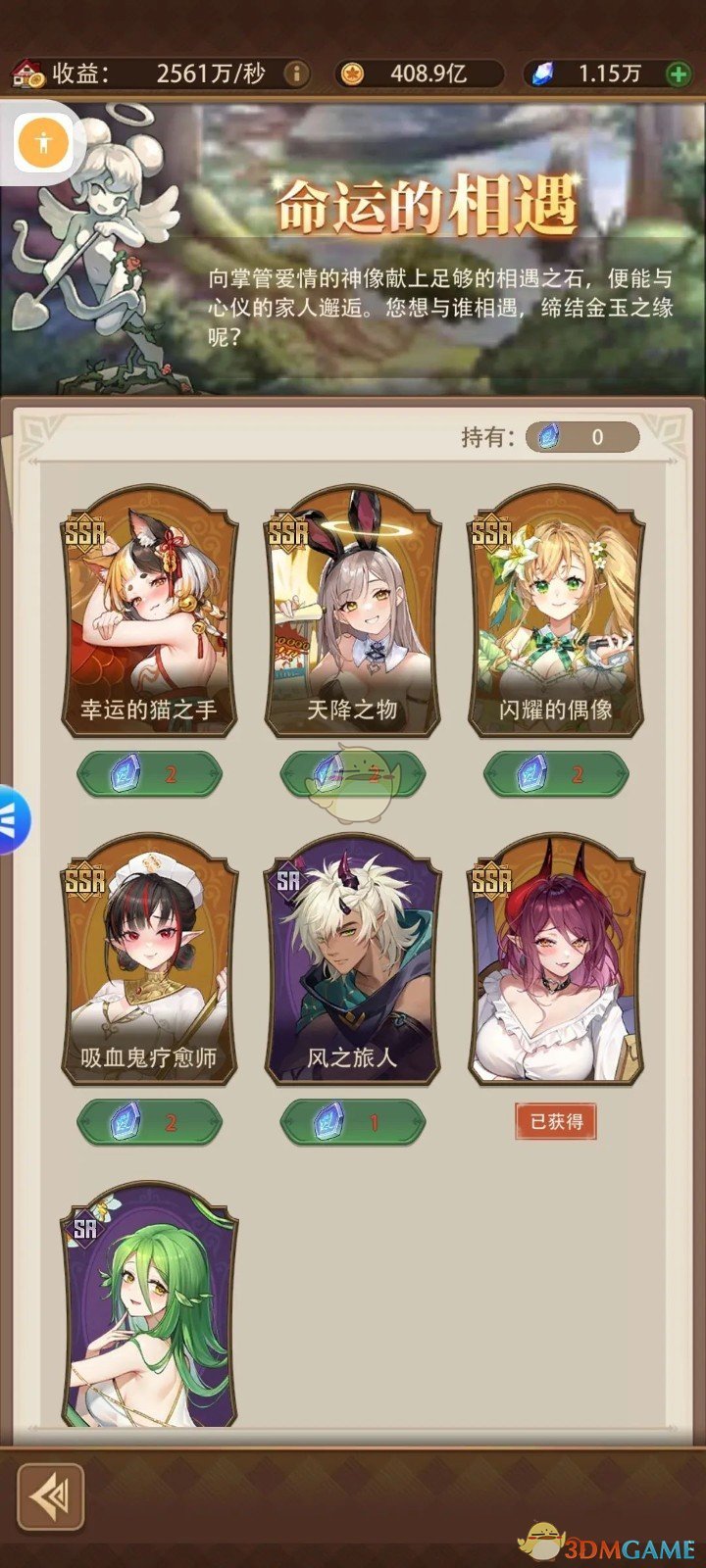Expand the blue floating side widget
This screenshot has width=706, height=1568.
click(13, 818)
